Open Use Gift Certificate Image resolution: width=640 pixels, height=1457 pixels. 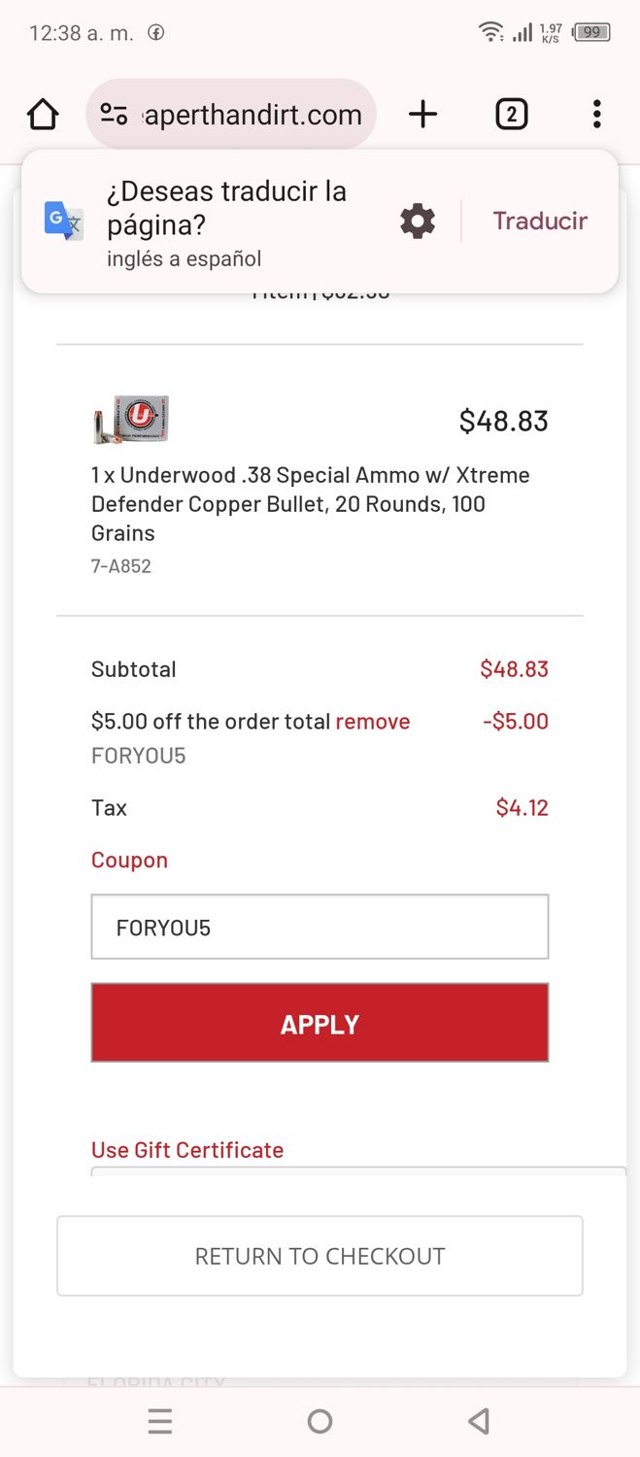(187, 1150)
